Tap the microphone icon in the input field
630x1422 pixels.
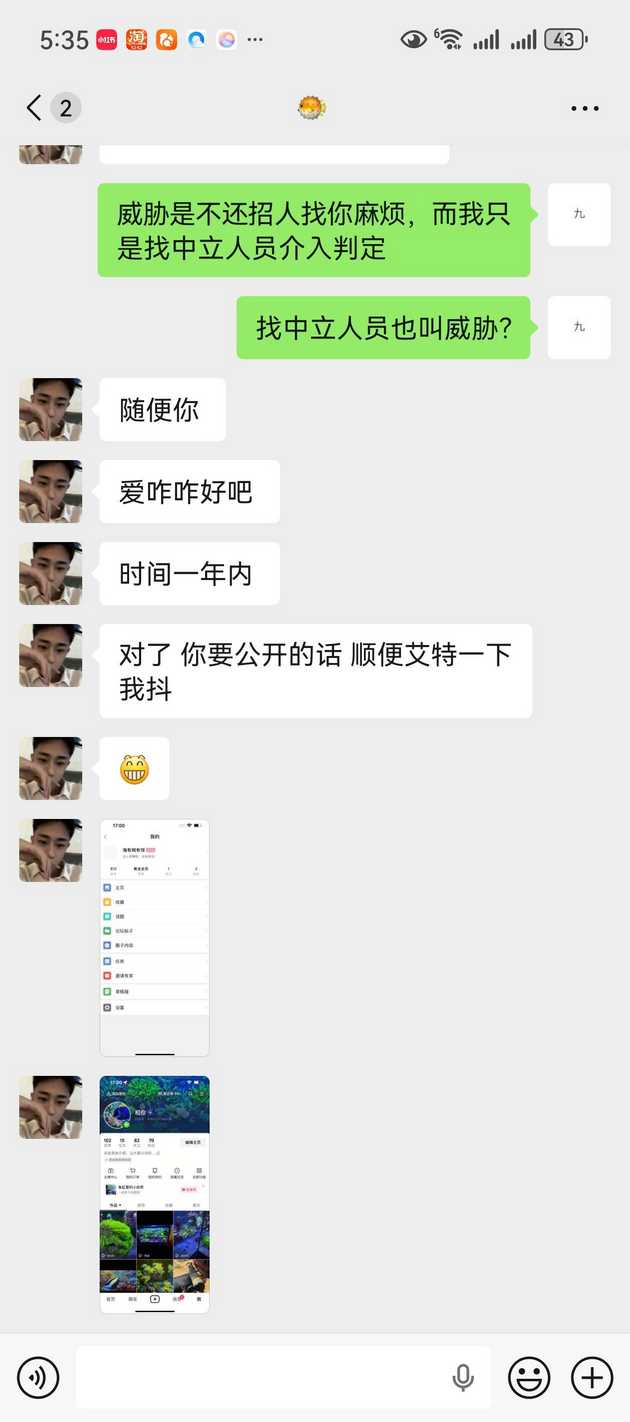coord(463,1378)
